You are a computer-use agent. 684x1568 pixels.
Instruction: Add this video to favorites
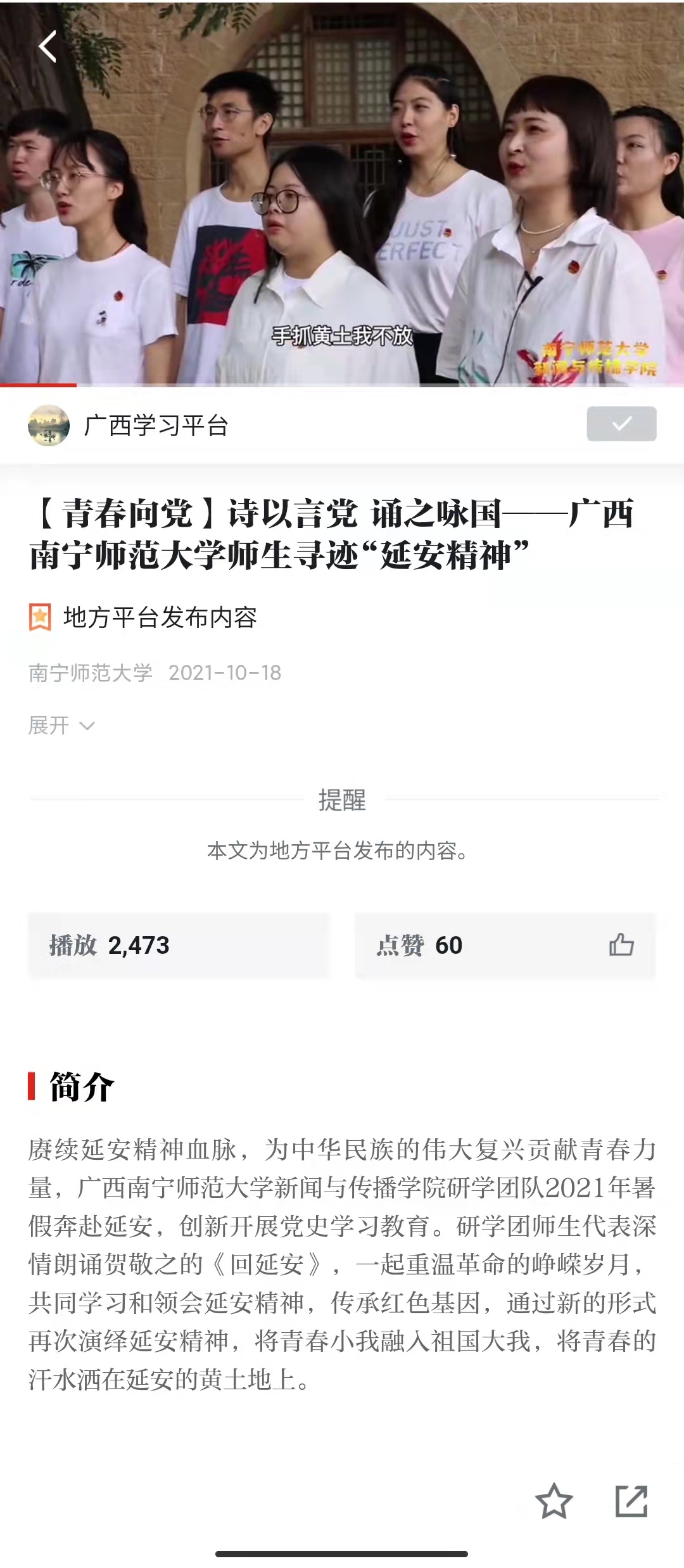554,1501
